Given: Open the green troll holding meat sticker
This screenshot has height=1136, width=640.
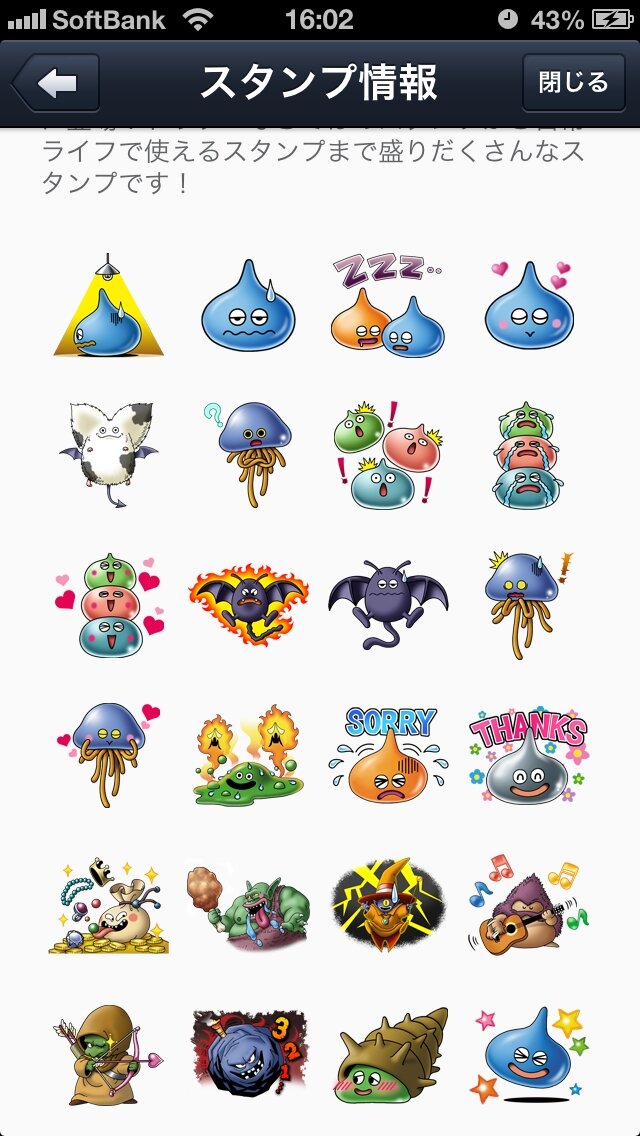Looking at the screenshot, I should coord(249,902).
